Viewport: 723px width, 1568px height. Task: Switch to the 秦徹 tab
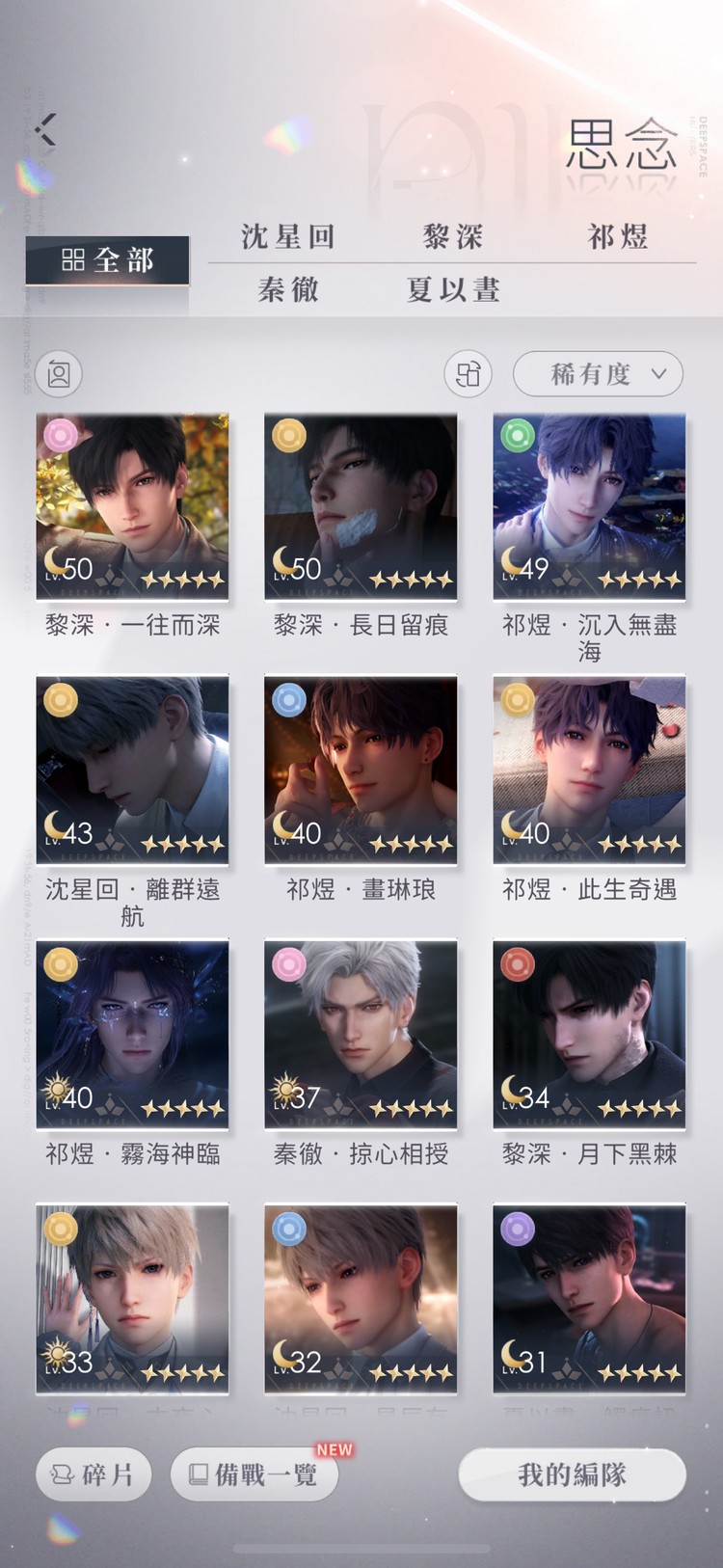(x=287, y=289)
